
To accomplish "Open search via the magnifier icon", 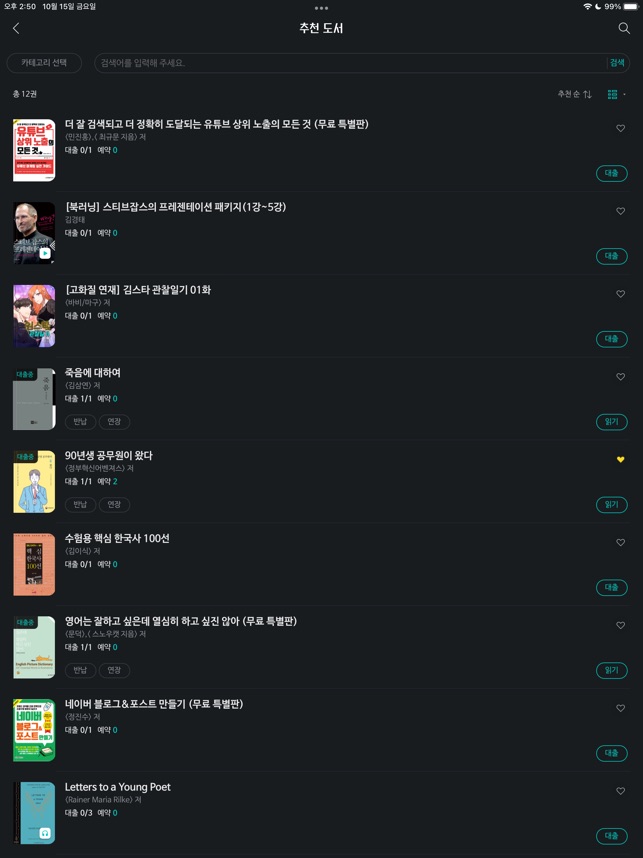I will [624, 28].
